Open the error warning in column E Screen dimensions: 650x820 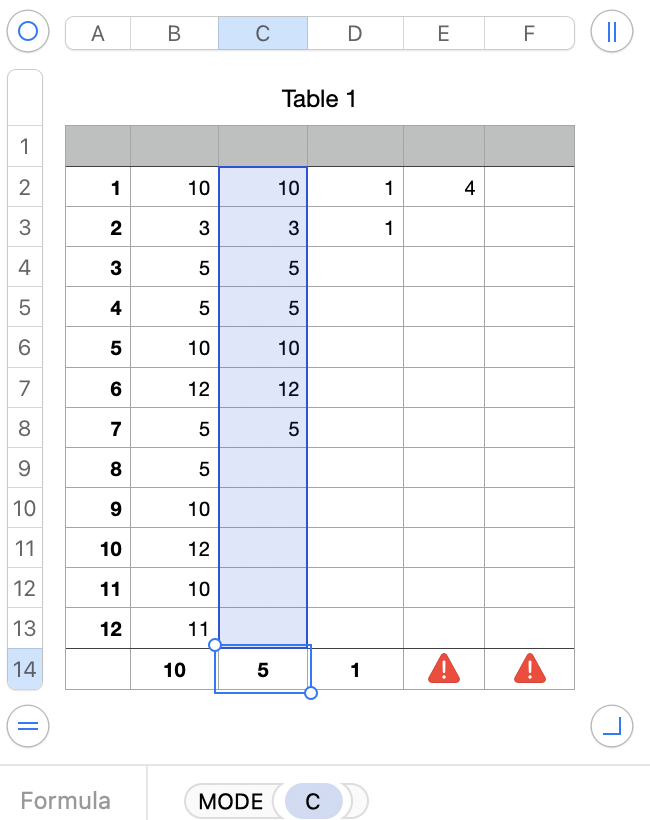point(443,668)
